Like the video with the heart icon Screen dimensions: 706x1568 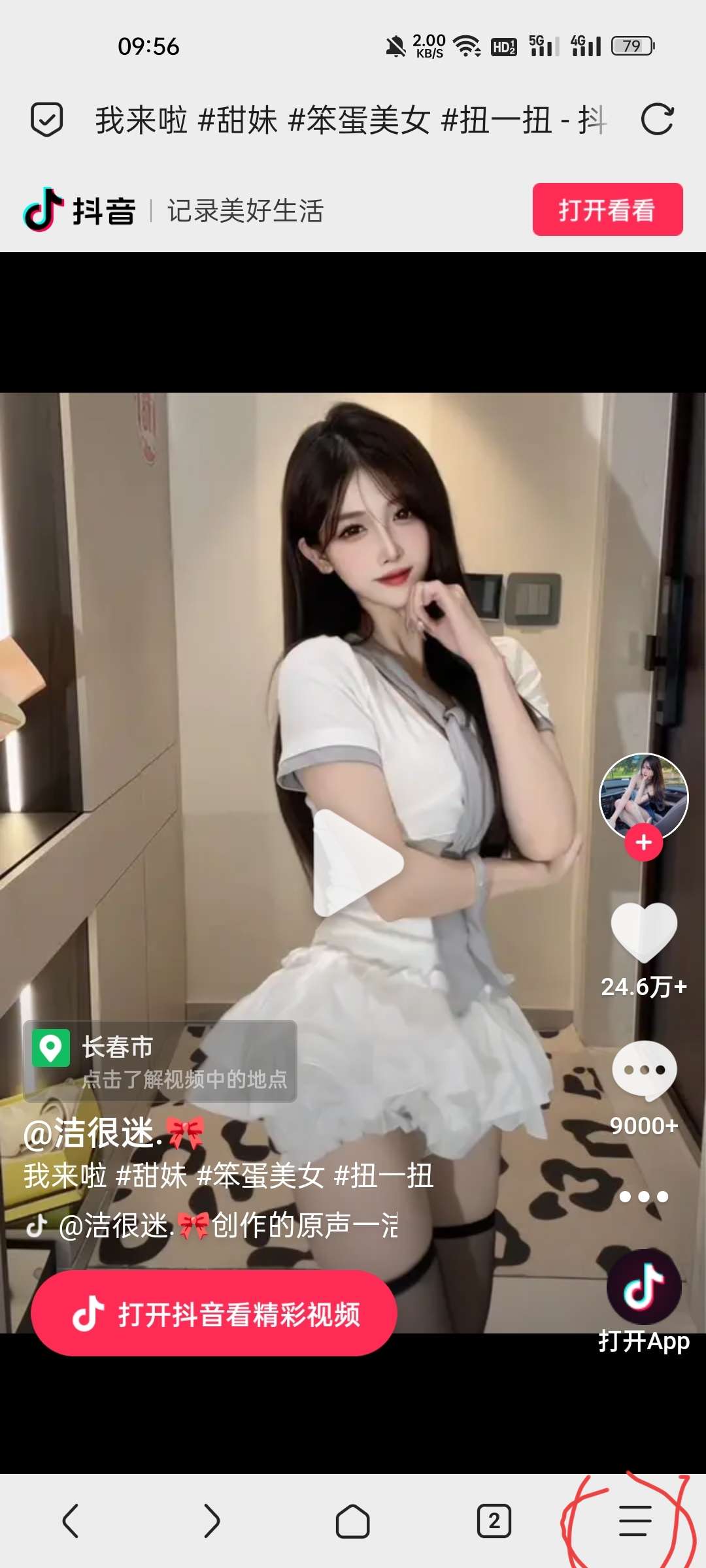pyautogui.click(x=643, y=932)
